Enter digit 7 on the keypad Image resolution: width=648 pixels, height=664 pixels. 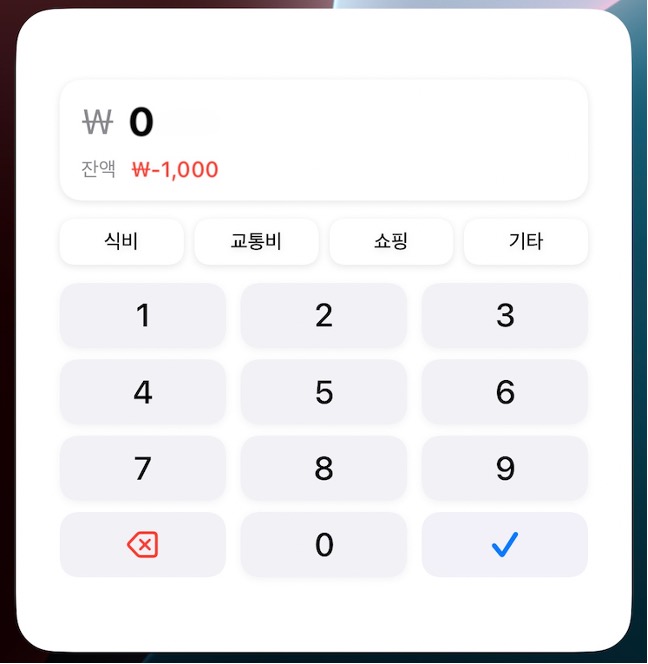click(x=143, y=468)
